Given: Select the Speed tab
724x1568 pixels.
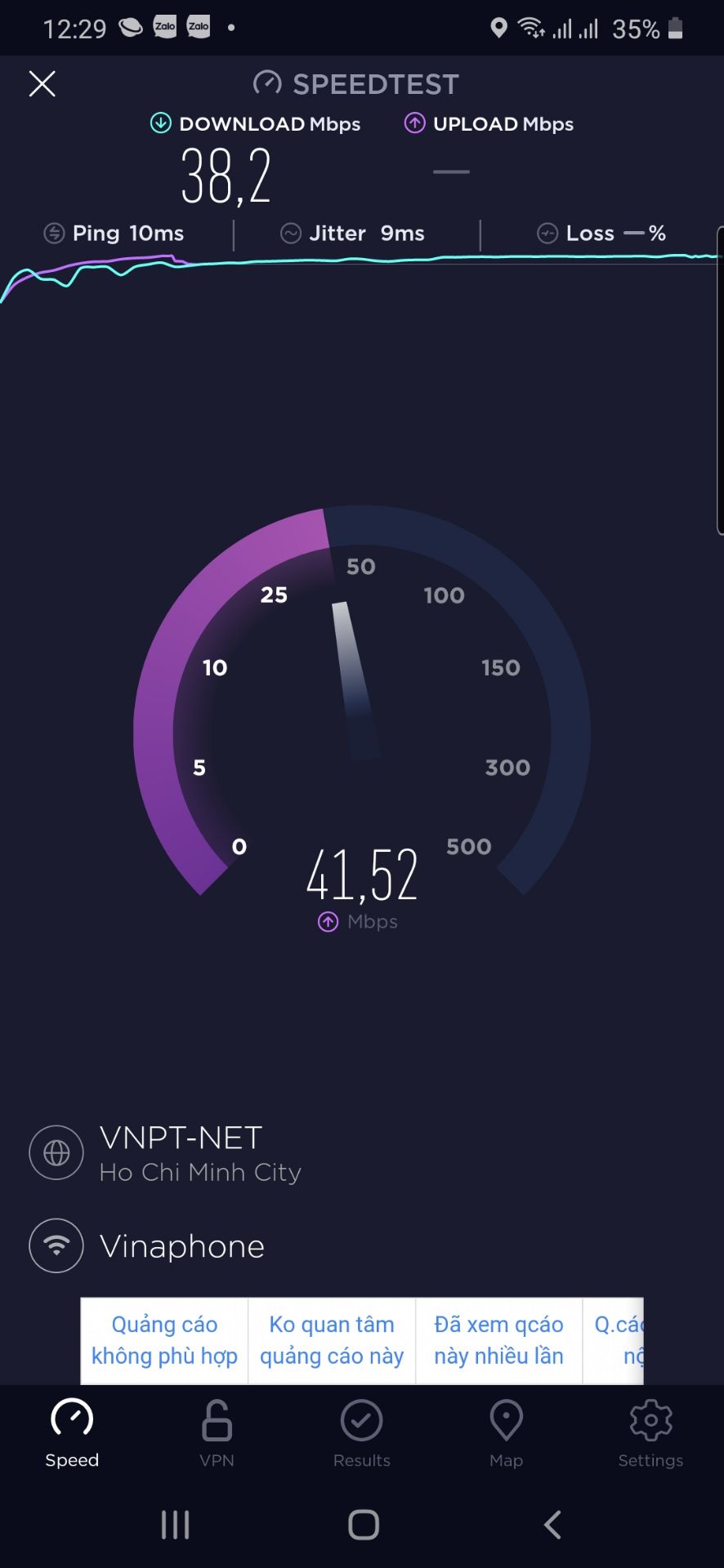Looking at the screenshot, I should click(x=72, y=1433).
